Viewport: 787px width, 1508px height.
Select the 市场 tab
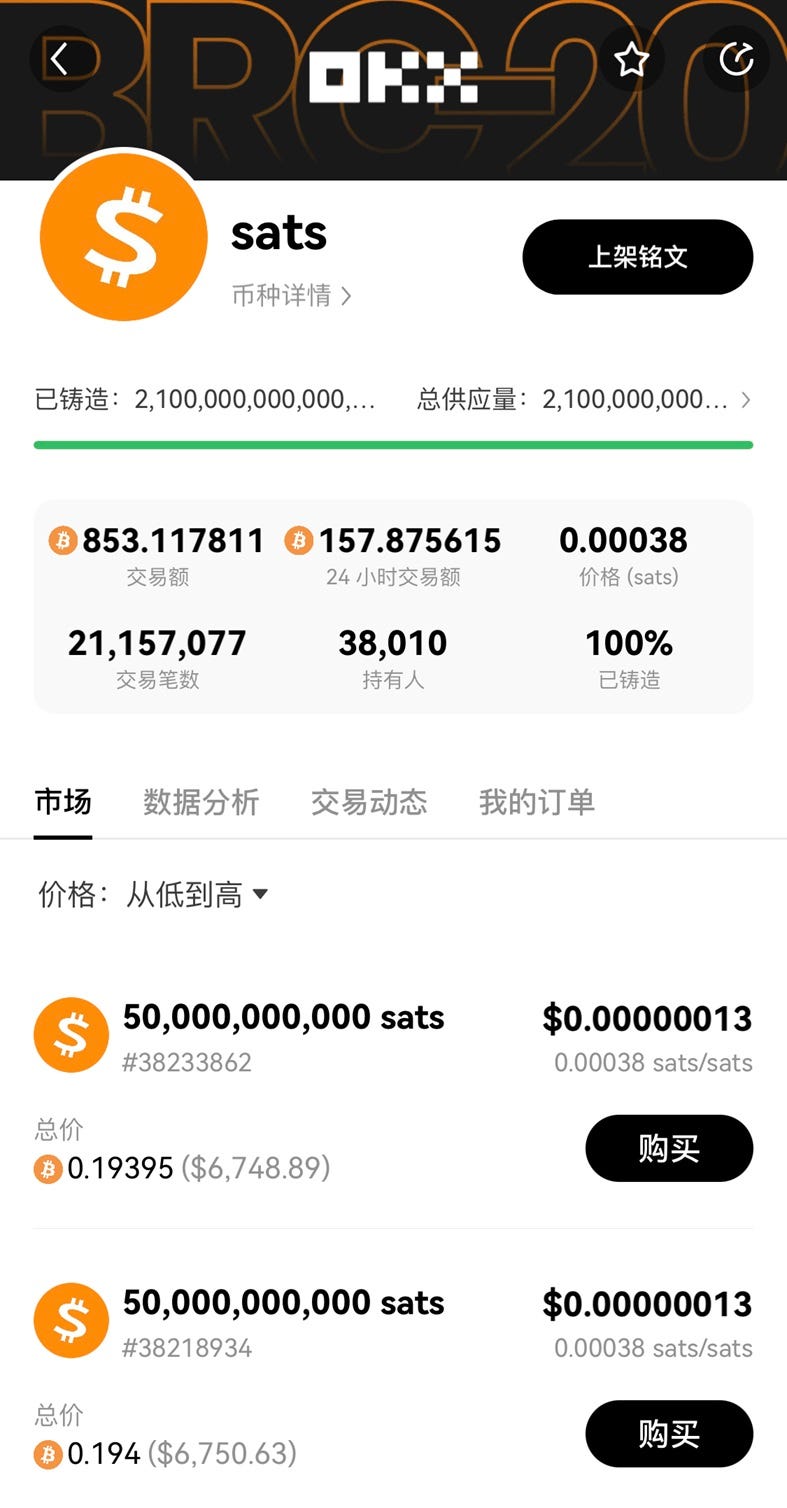tap(63, 802)
